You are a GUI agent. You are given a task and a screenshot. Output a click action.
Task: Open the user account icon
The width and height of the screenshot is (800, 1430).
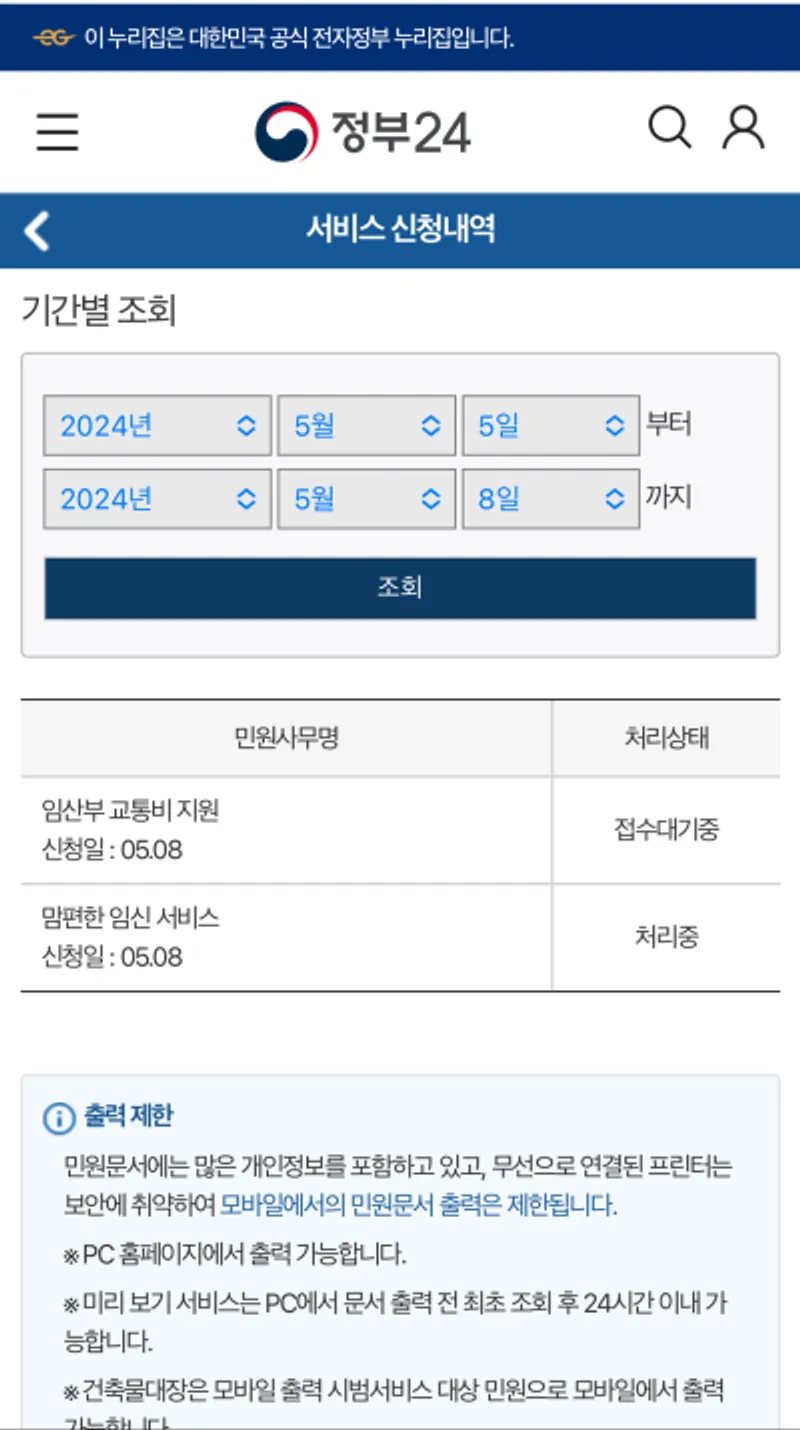[744, 128]
